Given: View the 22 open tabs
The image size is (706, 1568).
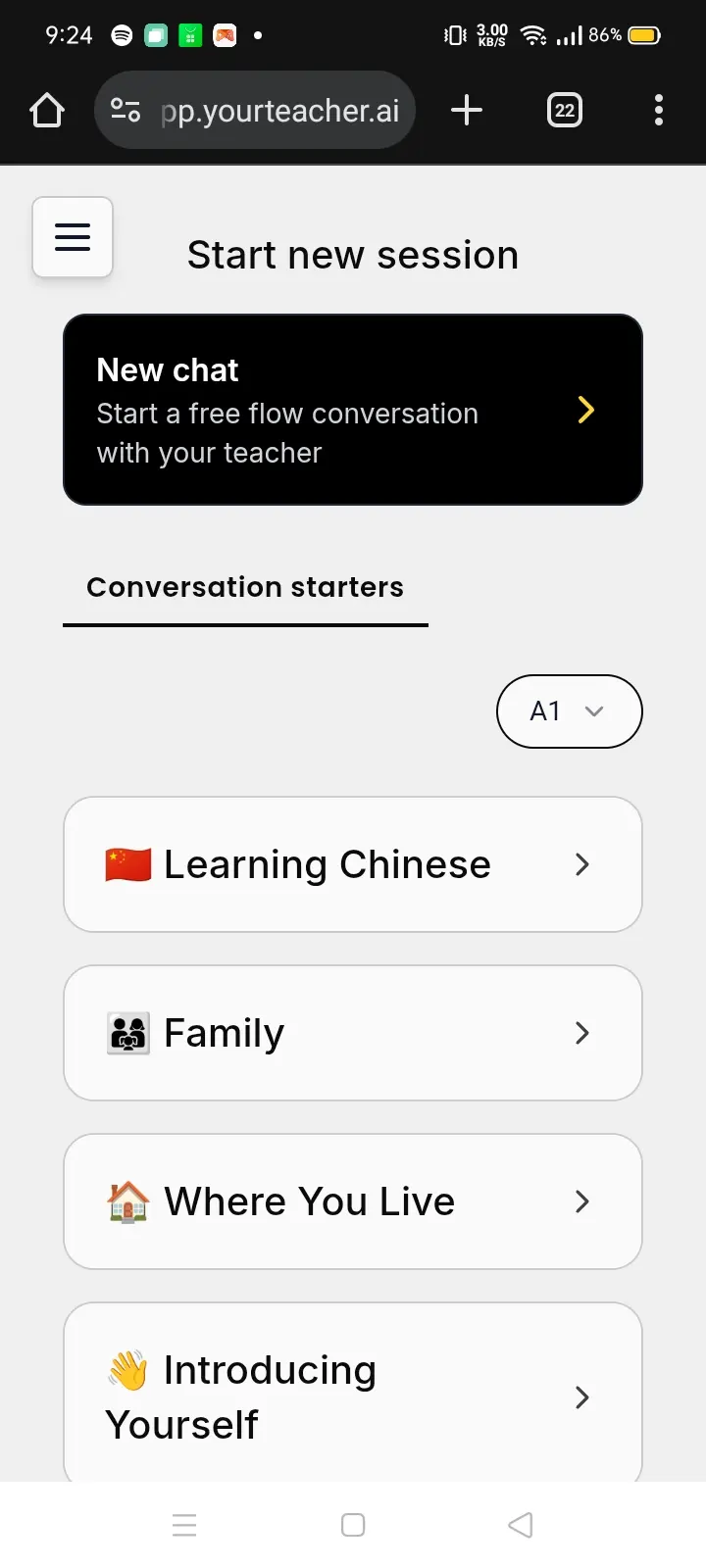Looking at the screenshot, I should pyautogui.click(x=564, y=110).
